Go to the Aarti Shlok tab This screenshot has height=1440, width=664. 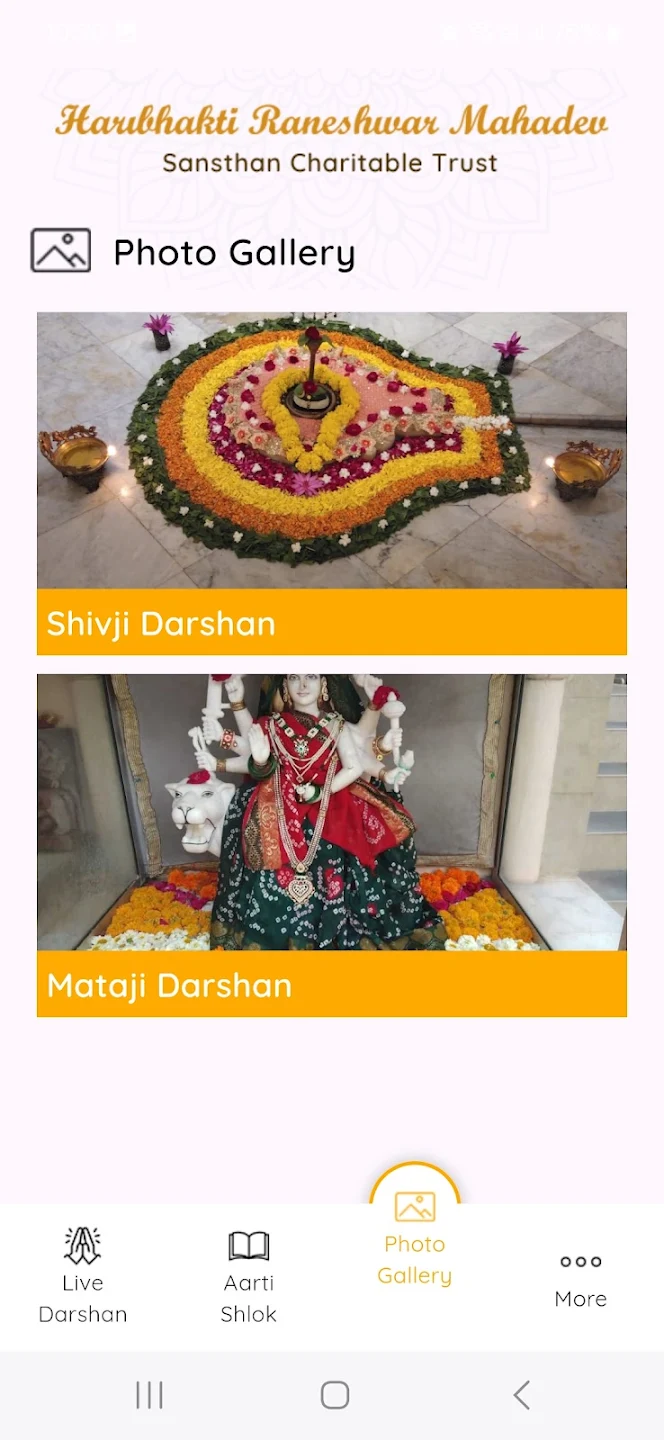point(249,1276)
